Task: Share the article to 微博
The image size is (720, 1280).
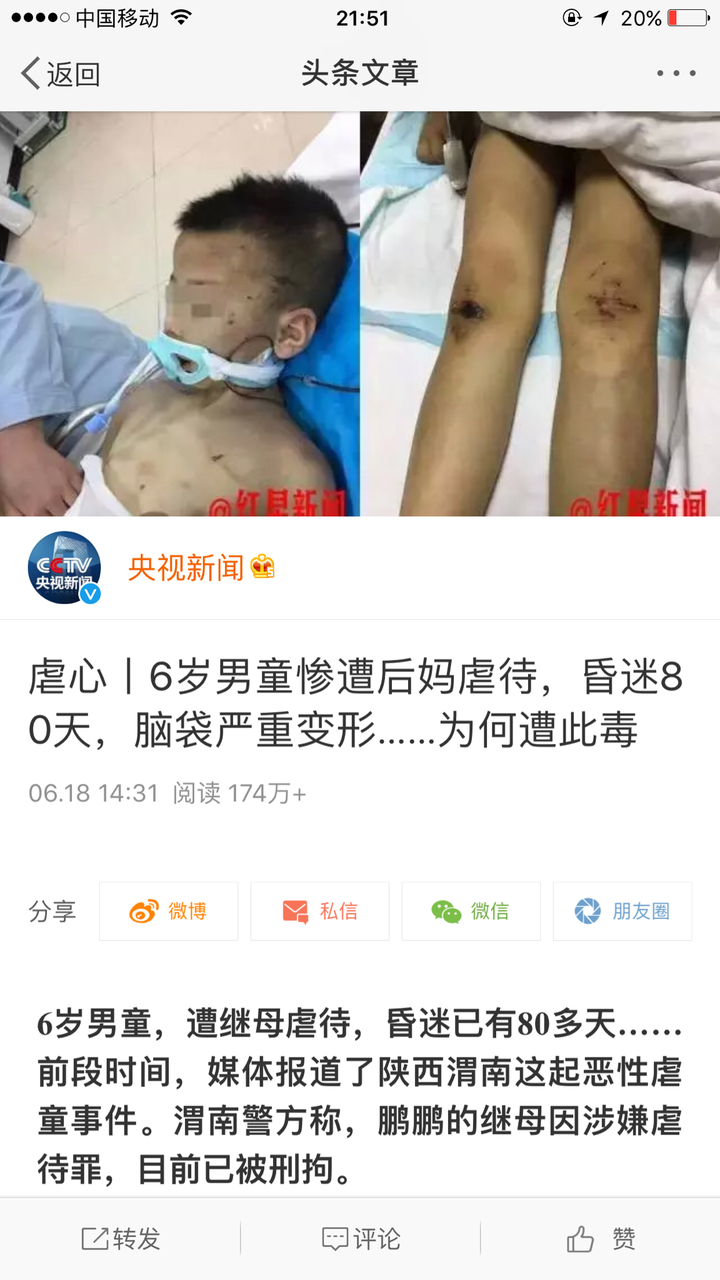Action: tap(169, 911)
